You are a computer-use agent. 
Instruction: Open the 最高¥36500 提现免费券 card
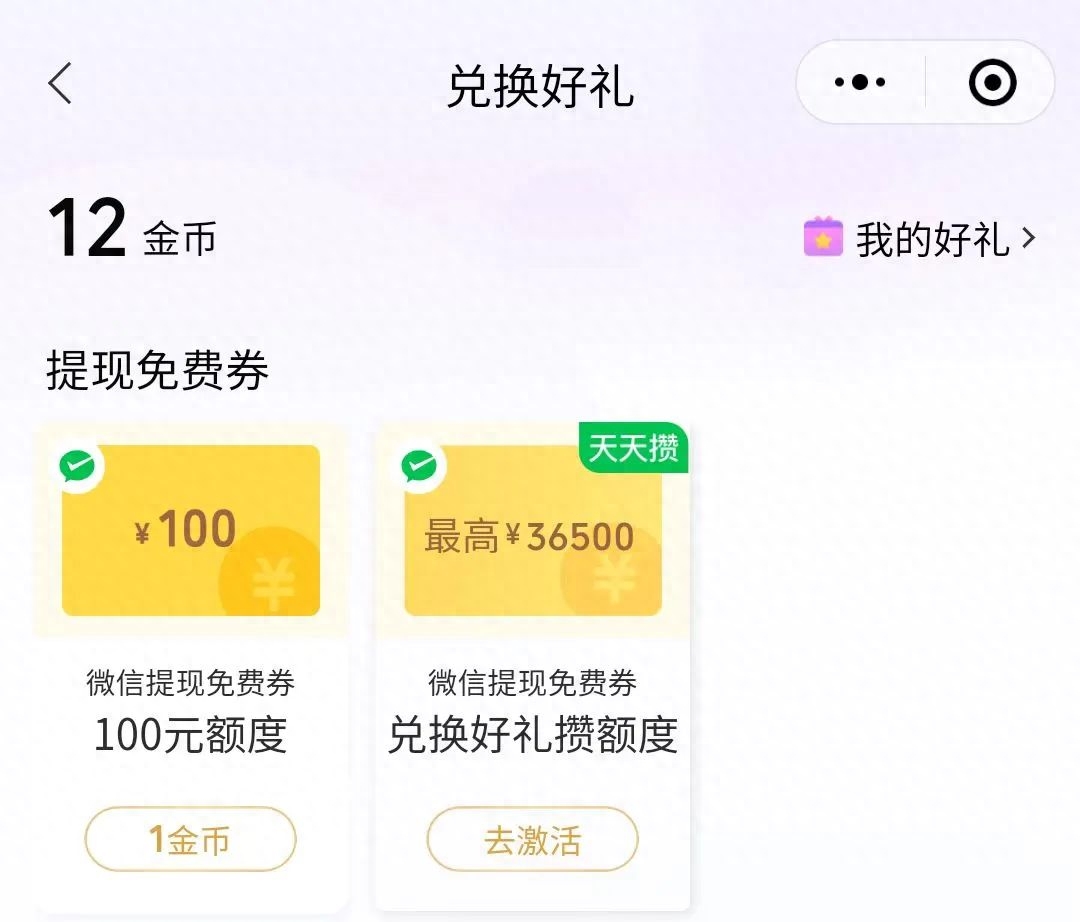click(x=532, y=530)
